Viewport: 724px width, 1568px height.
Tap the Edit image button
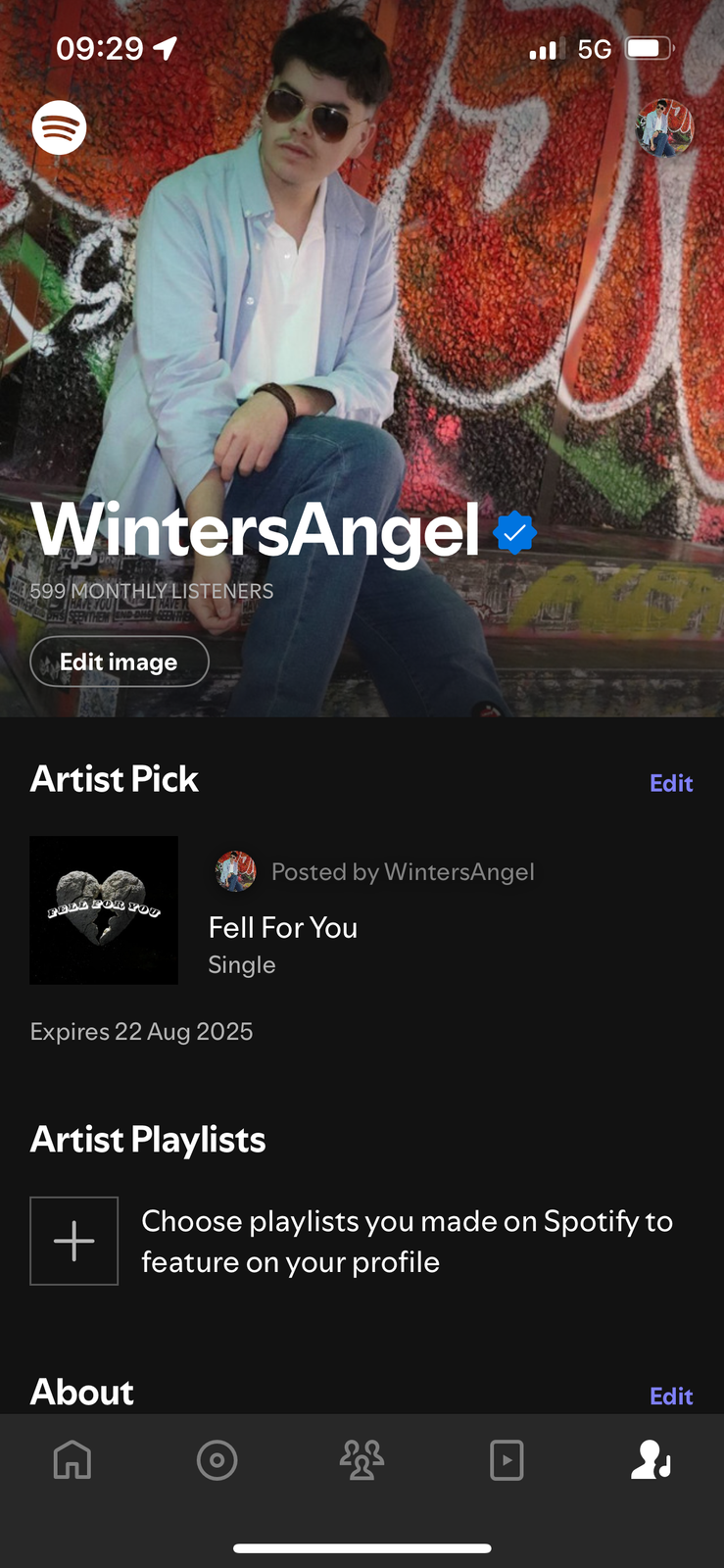(x=119, y=661)
